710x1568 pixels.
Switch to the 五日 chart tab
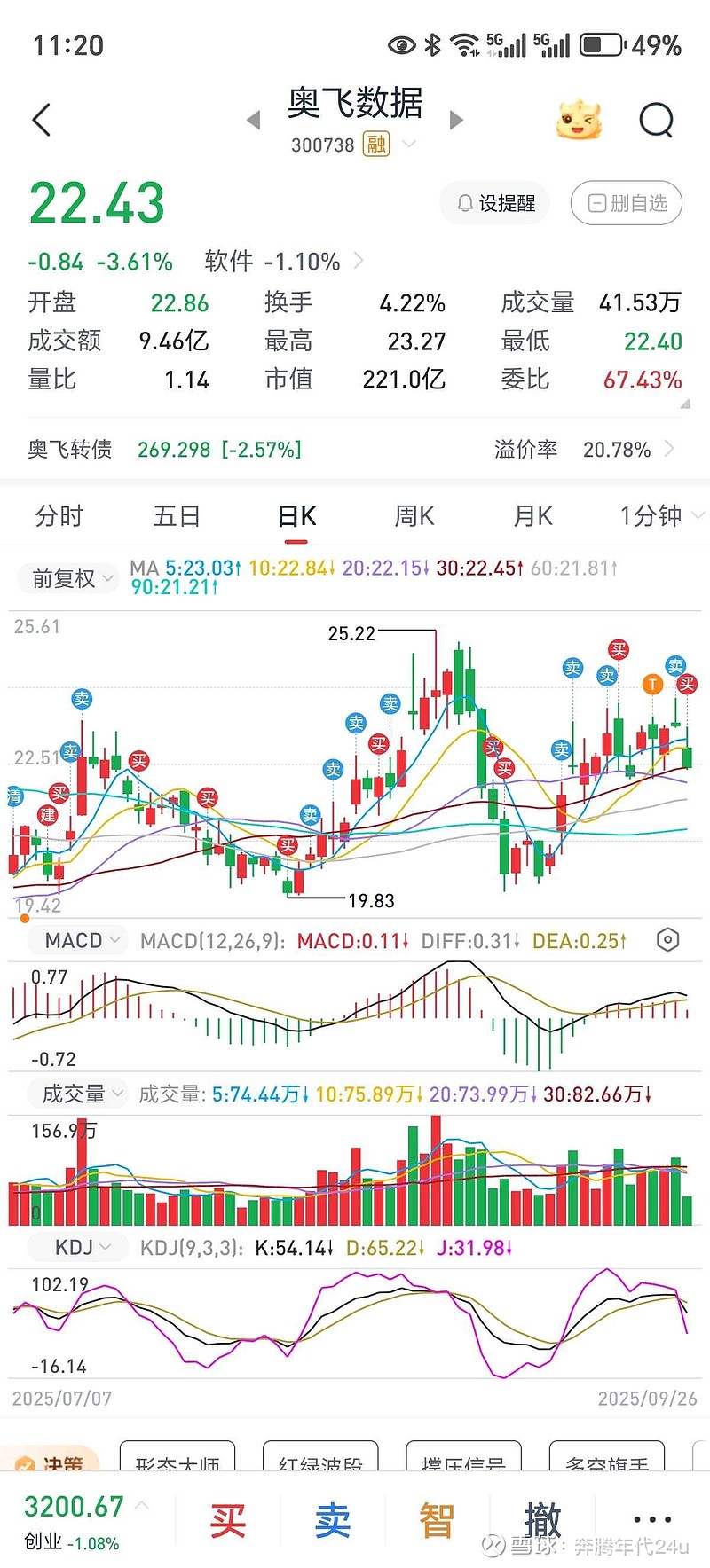point(177,516)
